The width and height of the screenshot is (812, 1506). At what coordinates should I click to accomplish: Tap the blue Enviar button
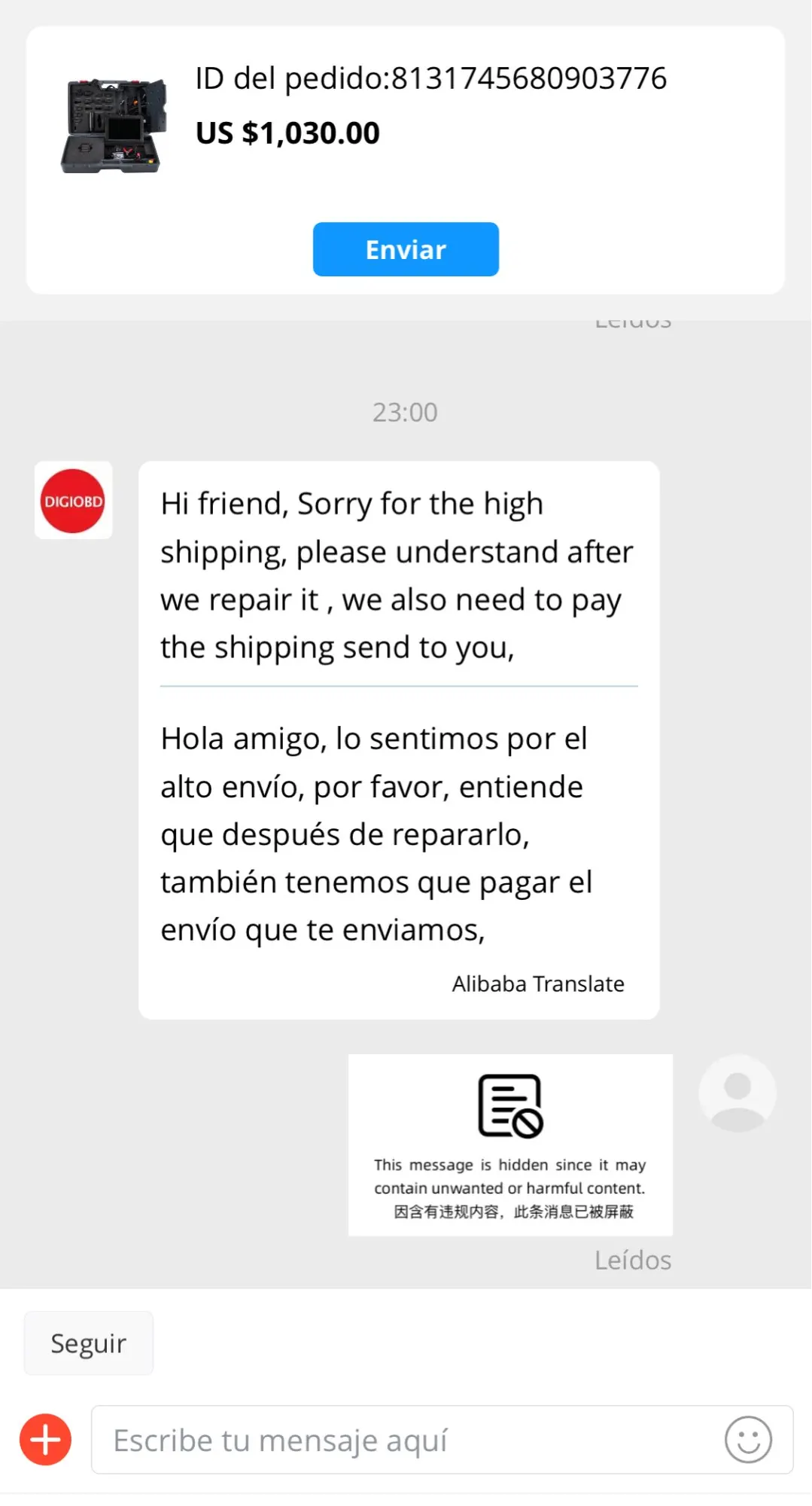406,249
